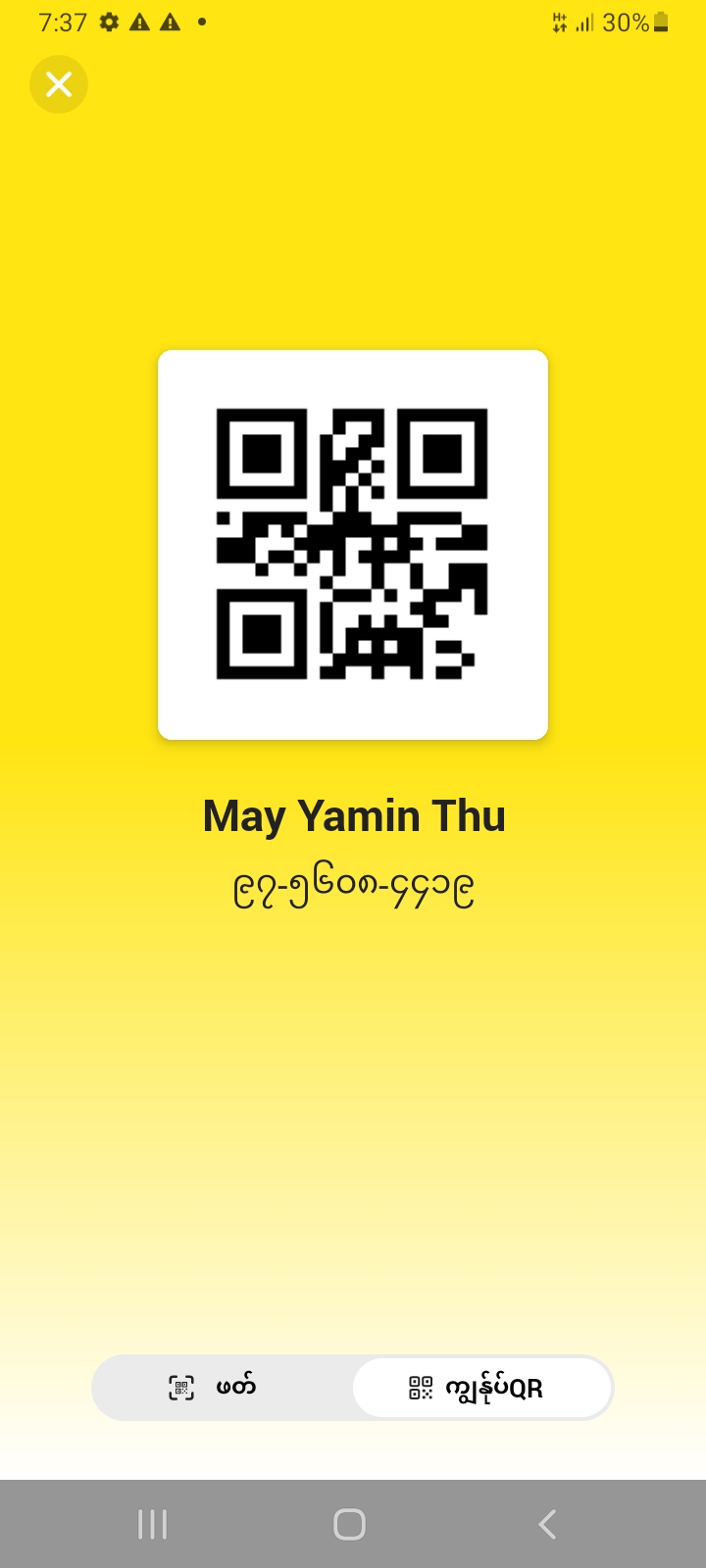Image resolution: width=706 pixels, height=1568 pixels.
Task: Close the QR code screen
Action: click(59, 85)
